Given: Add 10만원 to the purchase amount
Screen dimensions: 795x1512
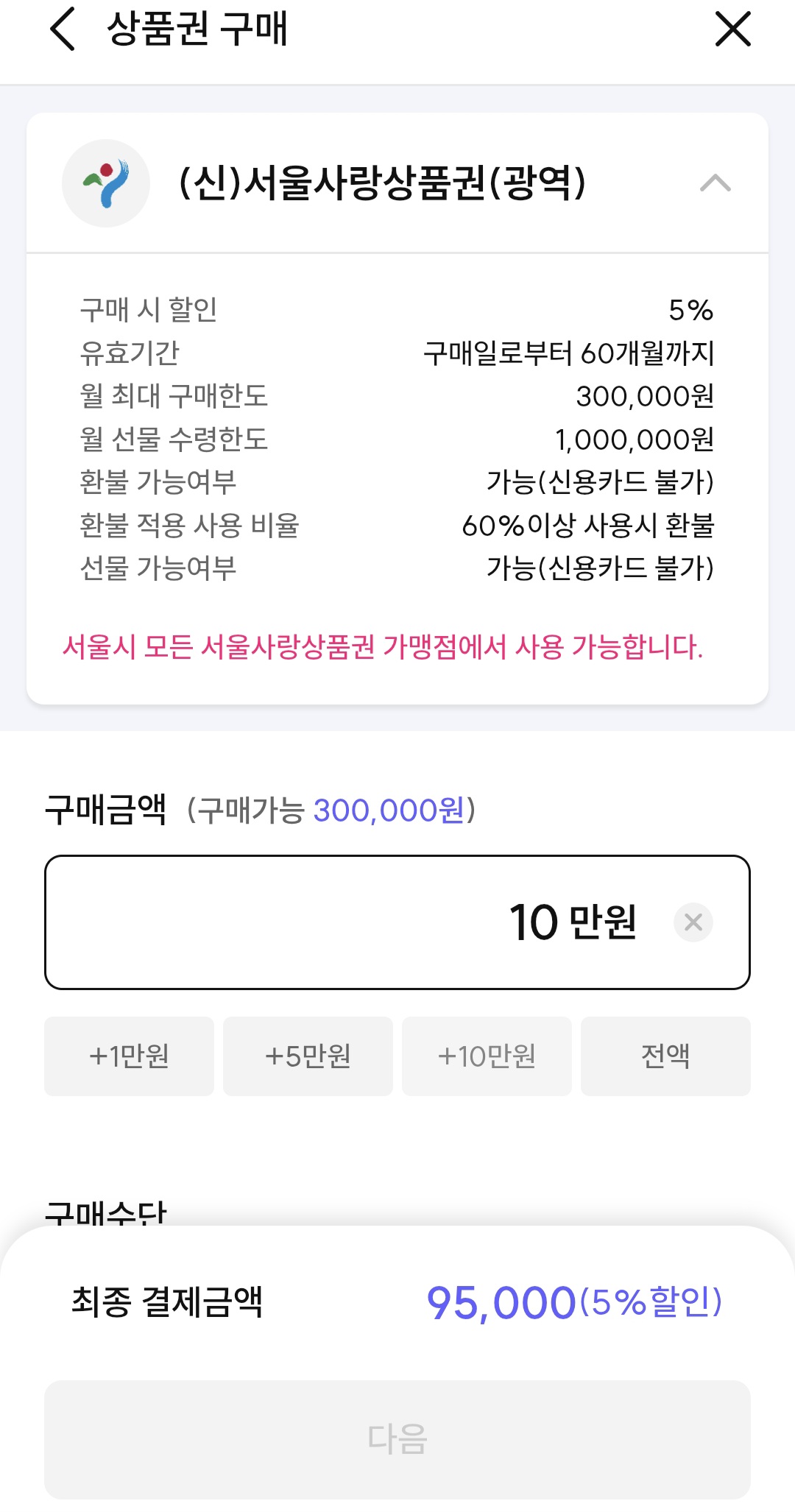Looking at the screenshot, I should point(487,1056).
